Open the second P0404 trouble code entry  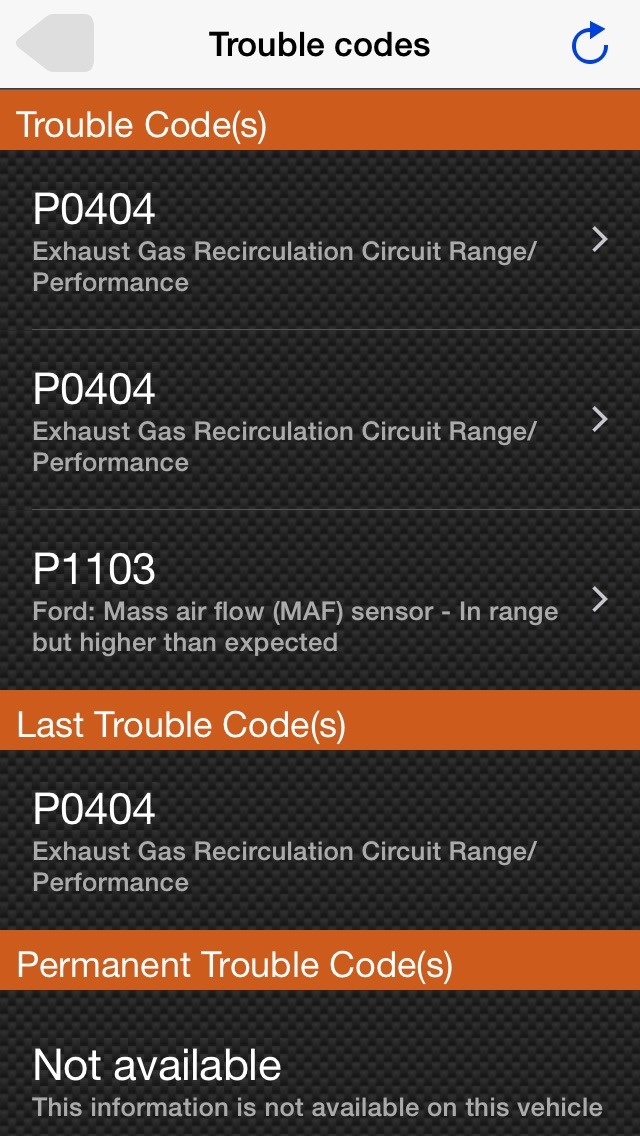(x=320, y=419)
